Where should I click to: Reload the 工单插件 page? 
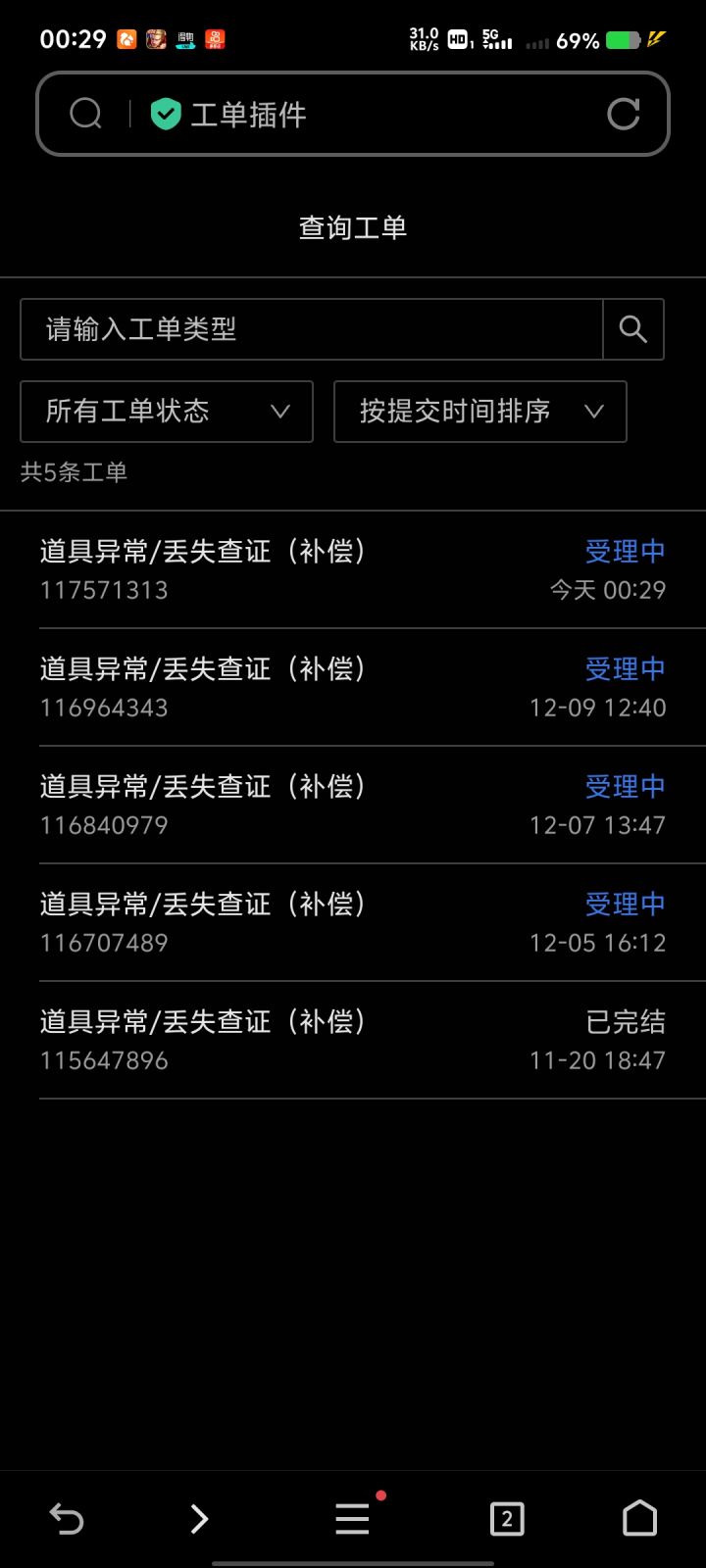[623, 115]
